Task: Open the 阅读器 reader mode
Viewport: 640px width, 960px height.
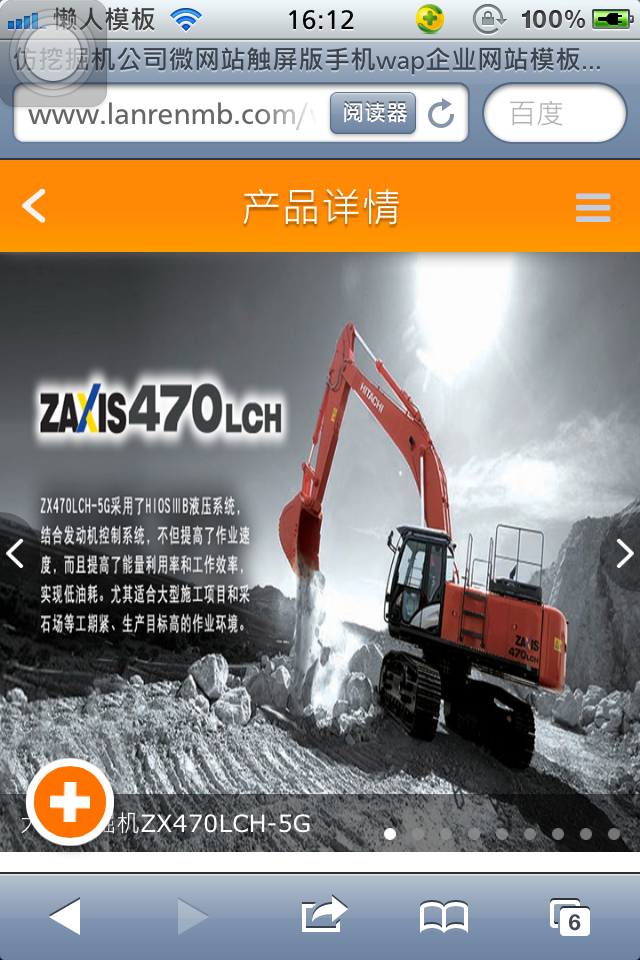Action: point(373,113)
